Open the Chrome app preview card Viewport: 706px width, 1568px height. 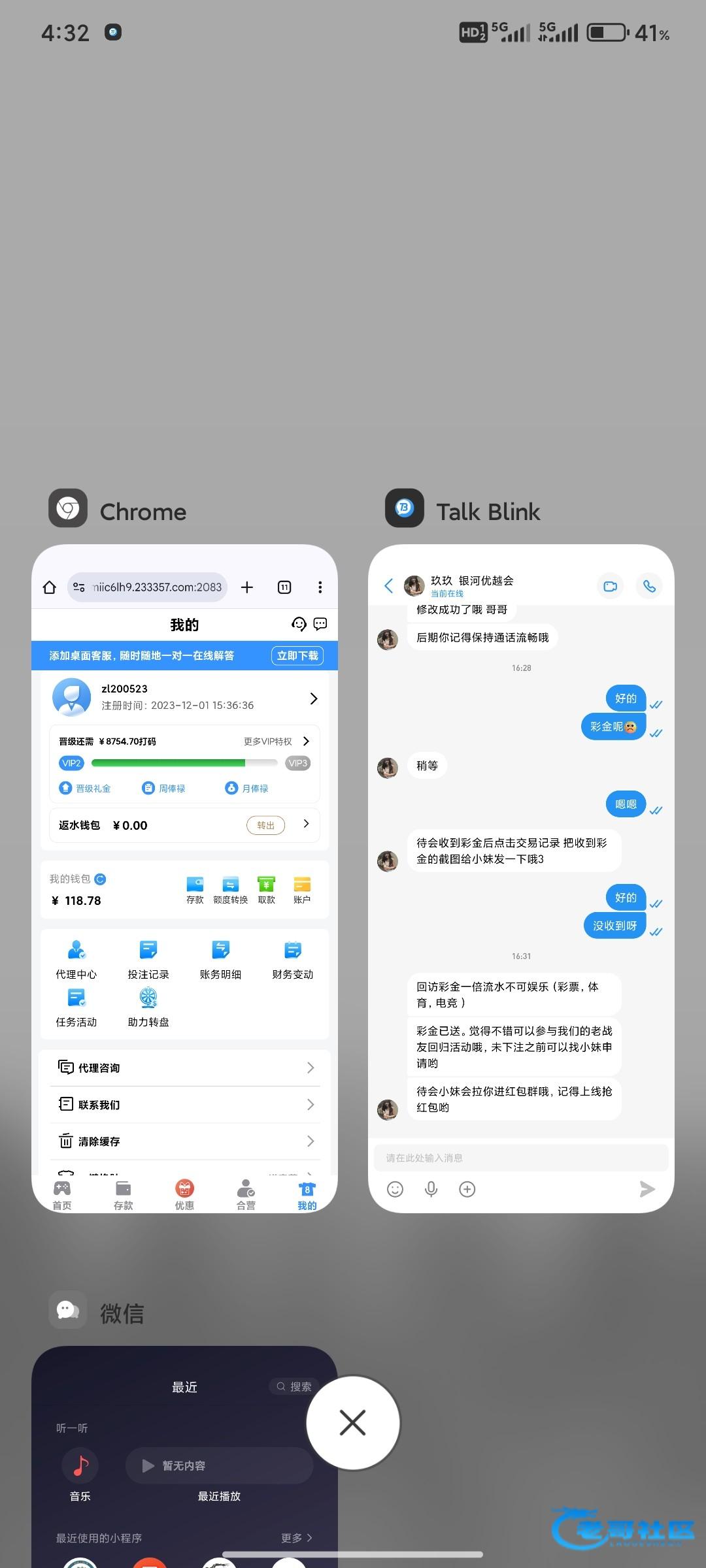tap(184, 878)
